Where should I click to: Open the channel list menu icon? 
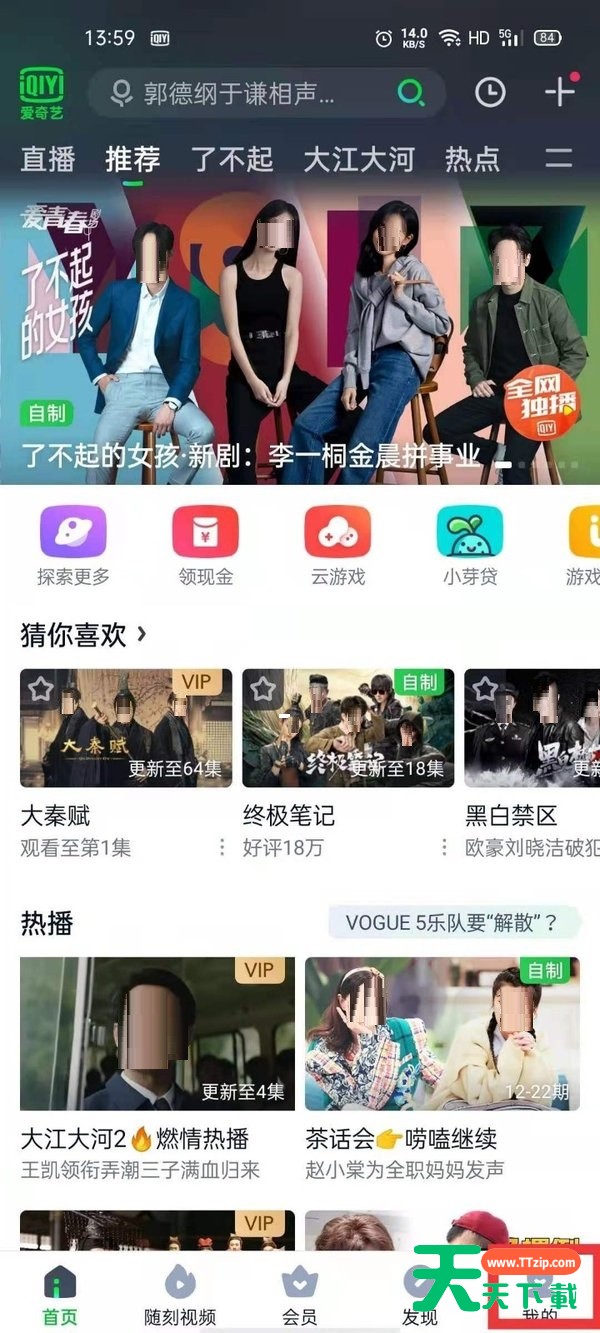coord(559,158)
